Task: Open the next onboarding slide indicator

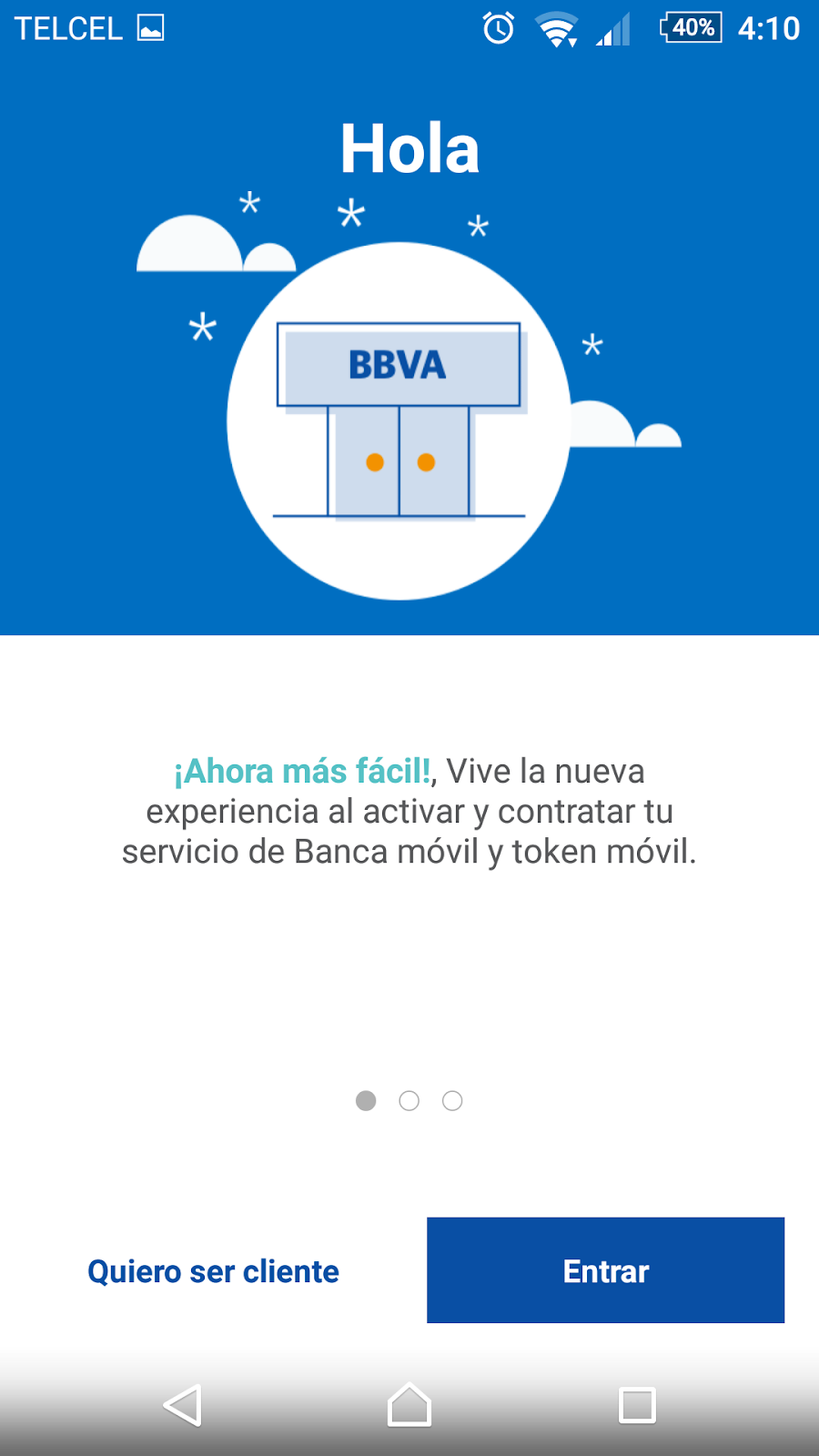Action: pyautogui.click(x=409, y=1101)
